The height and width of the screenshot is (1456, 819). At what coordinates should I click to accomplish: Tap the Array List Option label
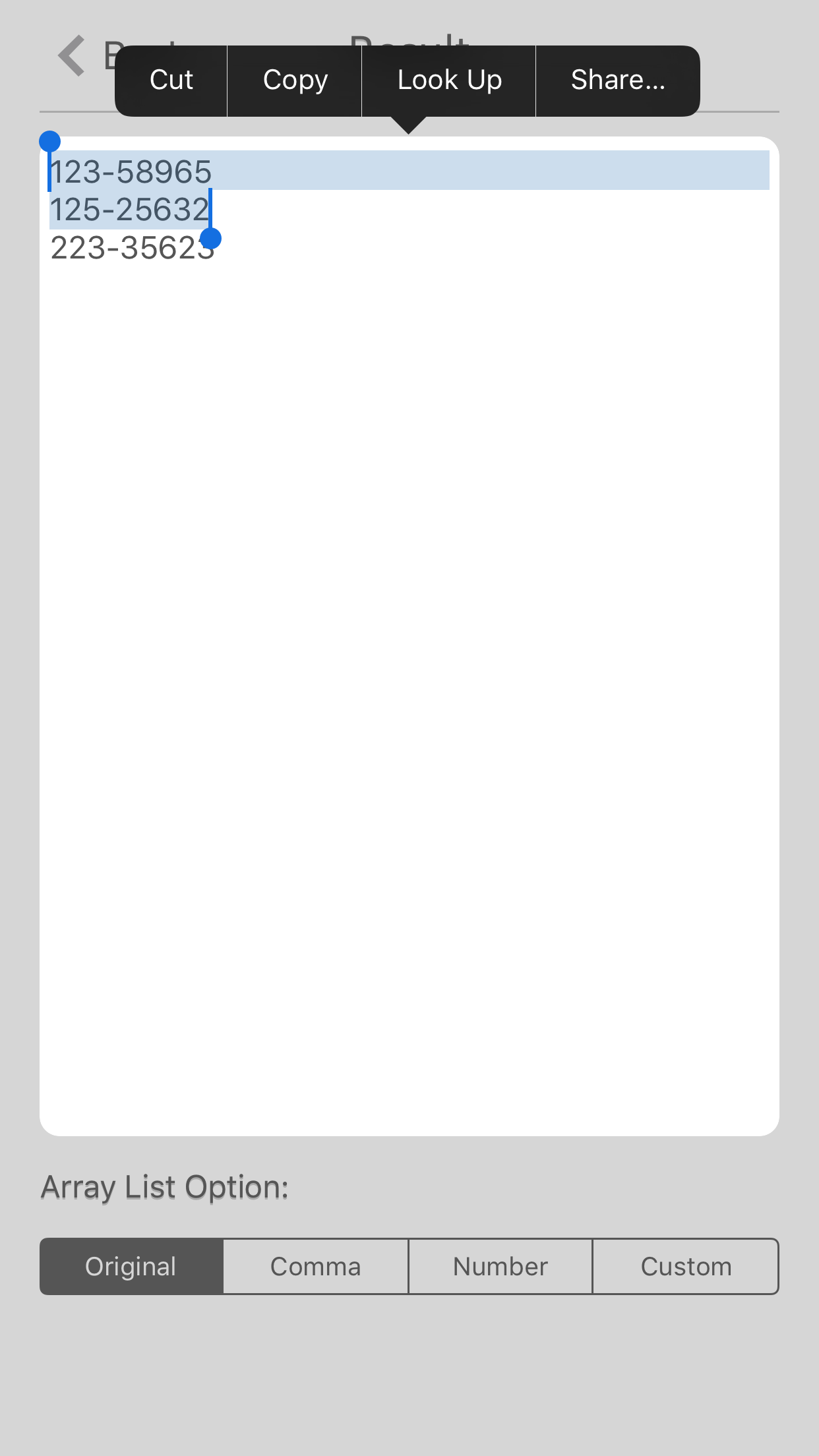coord(165,1185)
